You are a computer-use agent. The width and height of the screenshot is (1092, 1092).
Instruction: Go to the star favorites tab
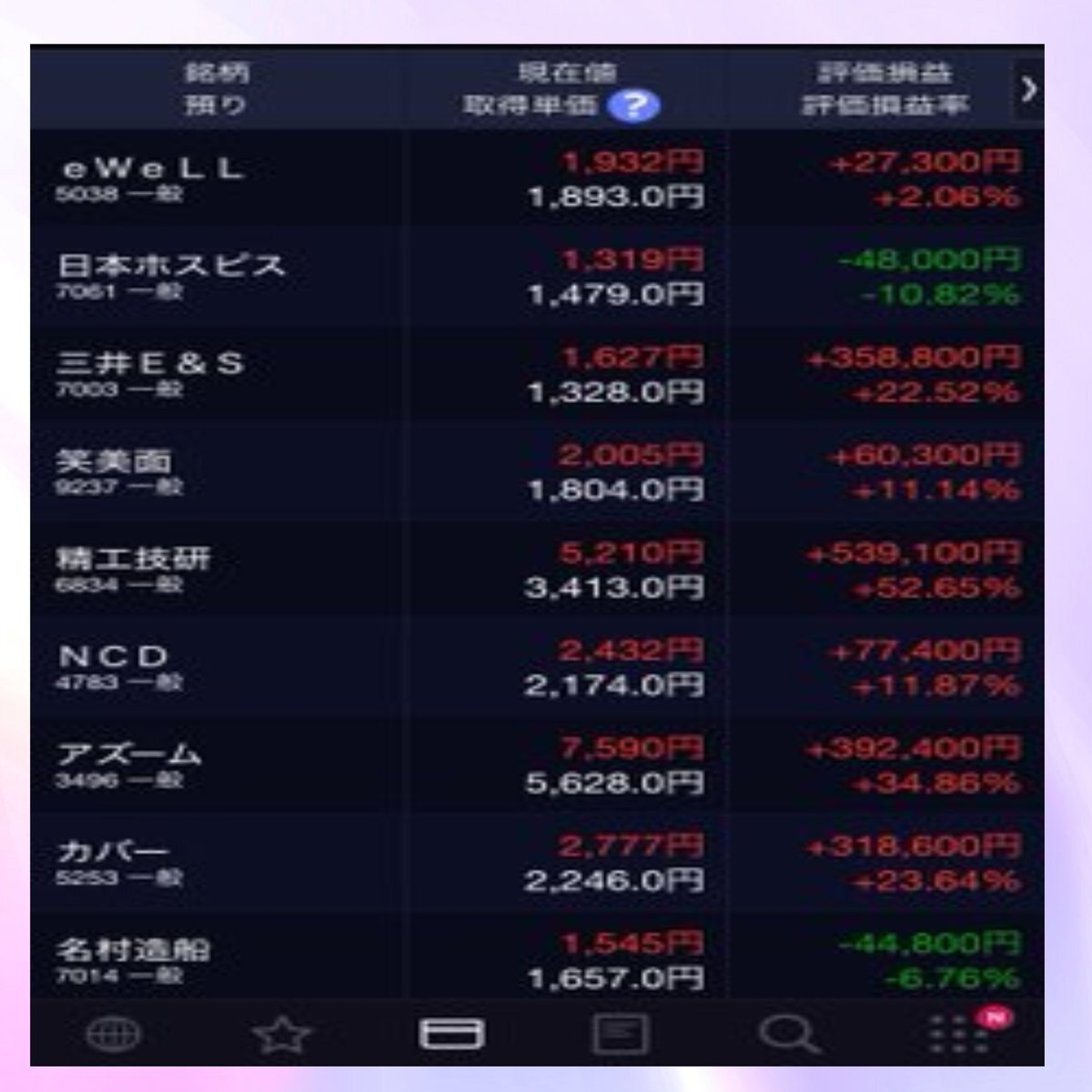pos(281,1034)
